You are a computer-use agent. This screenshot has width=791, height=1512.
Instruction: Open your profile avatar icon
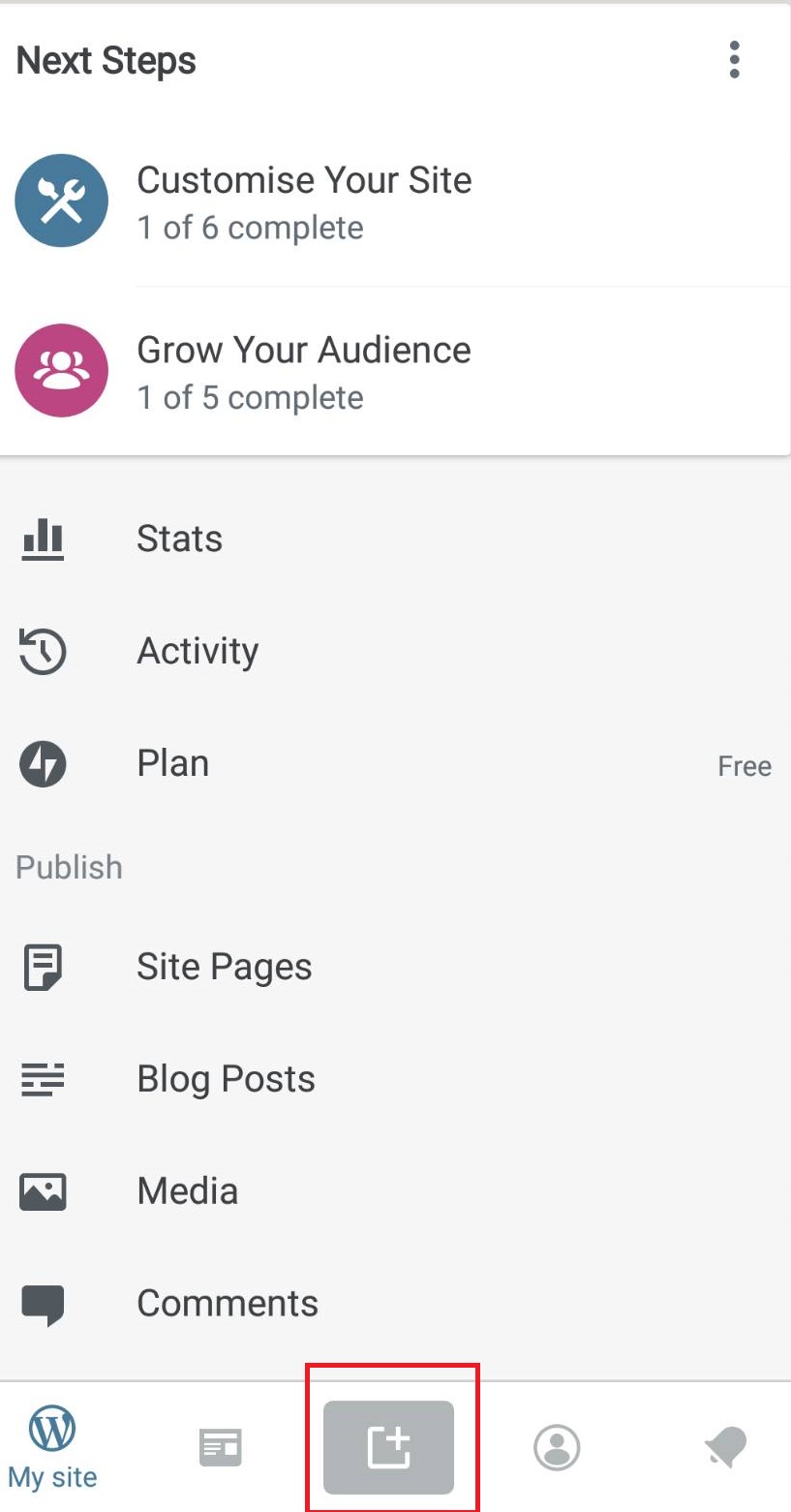click(x=557, y=1446)
